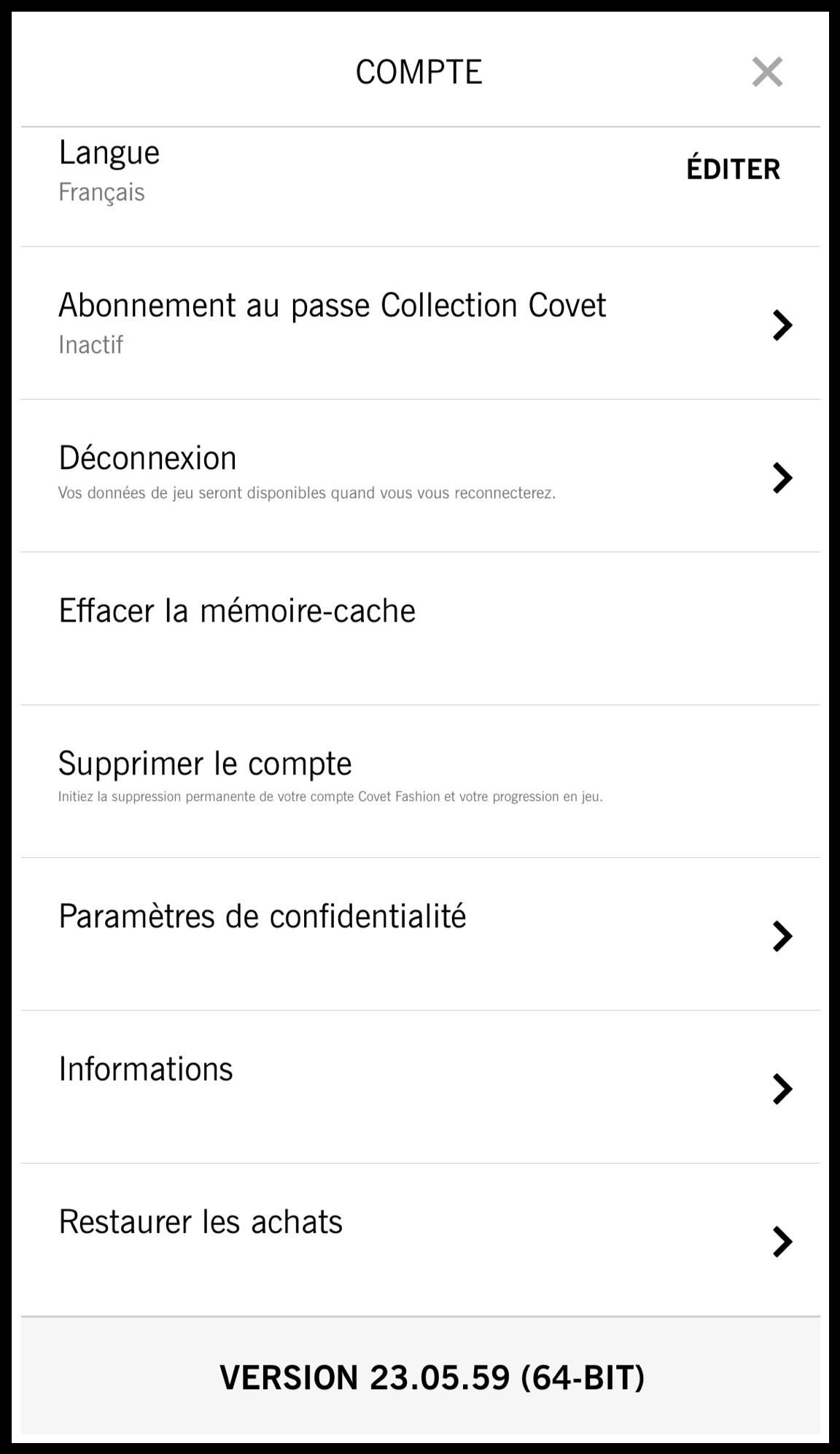Image resolution: width=840 pixels, height=1454 pixels.
Task: Tap Restaurer les achats
Action: tap(421, 1240)
